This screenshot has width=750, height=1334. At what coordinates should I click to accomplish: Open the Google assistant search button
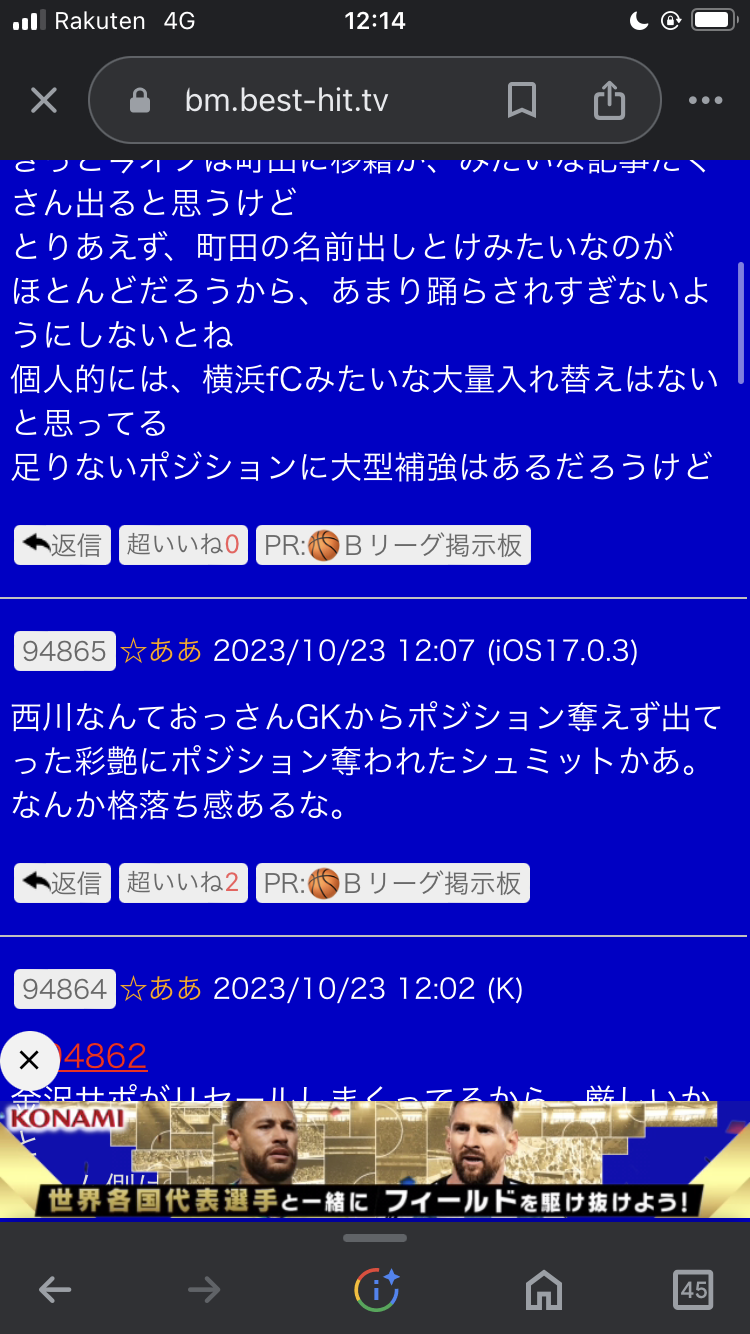click(376, 1290)
